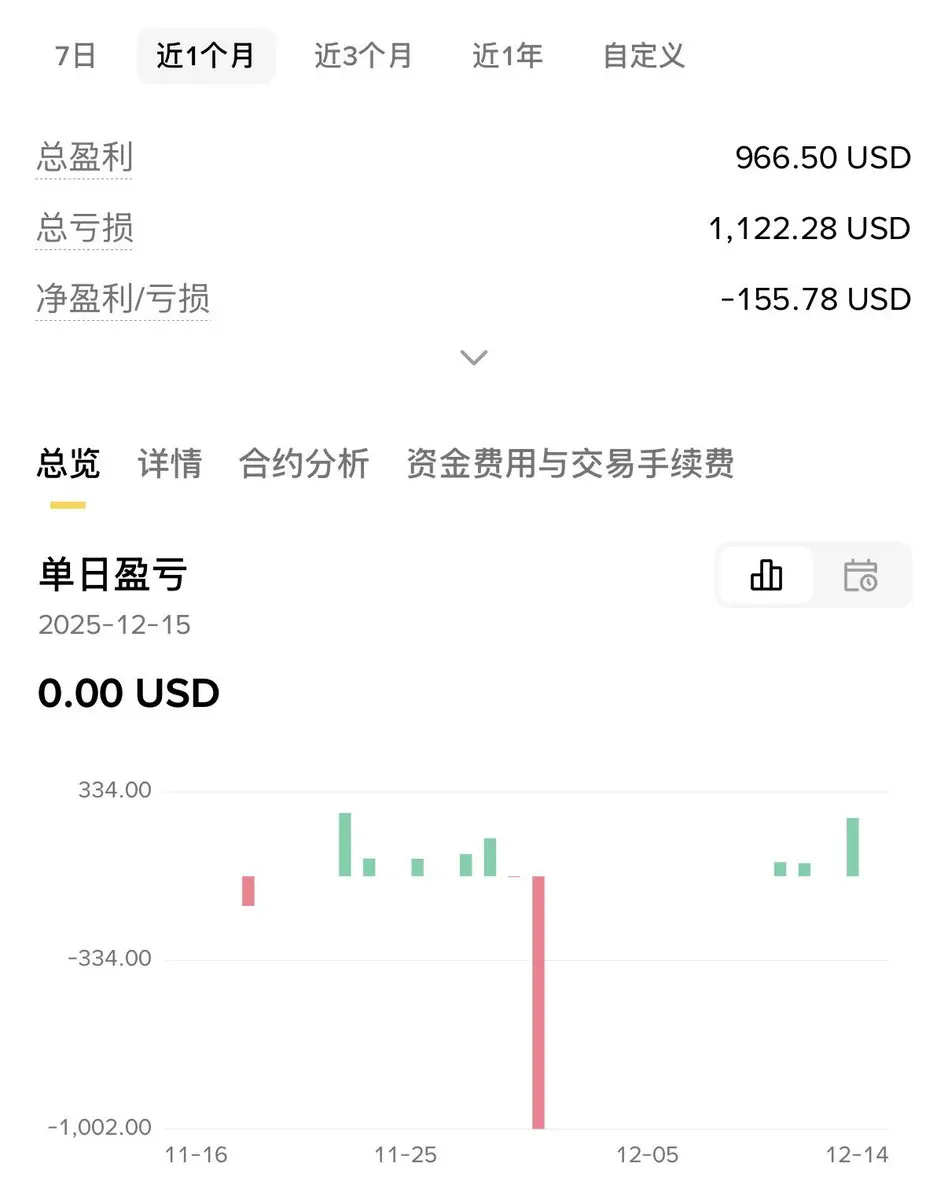Show explanation for 总亏损 label
948x1200 pixels.
(84, 229)
